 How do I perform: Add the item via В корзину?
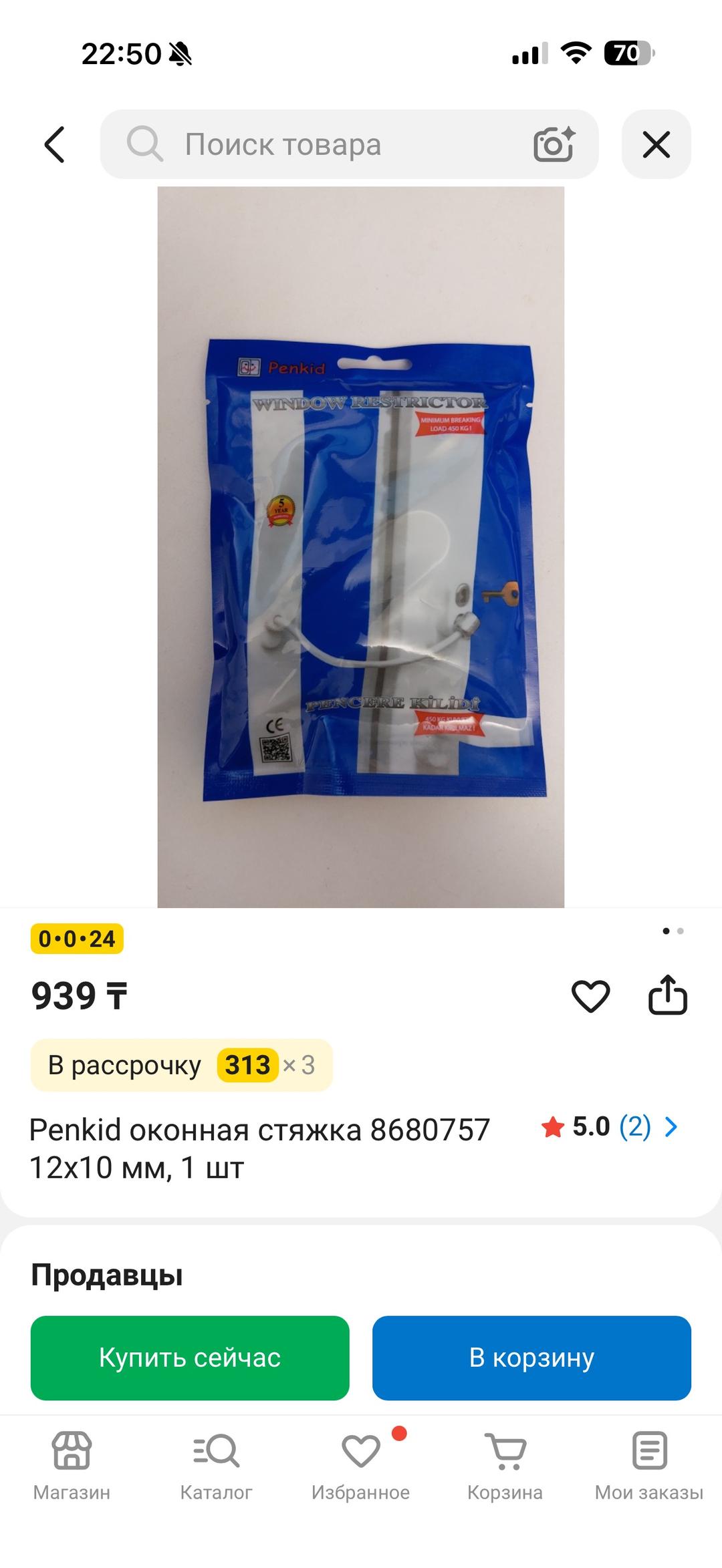pyautogui.click(x=531, y=1358)
